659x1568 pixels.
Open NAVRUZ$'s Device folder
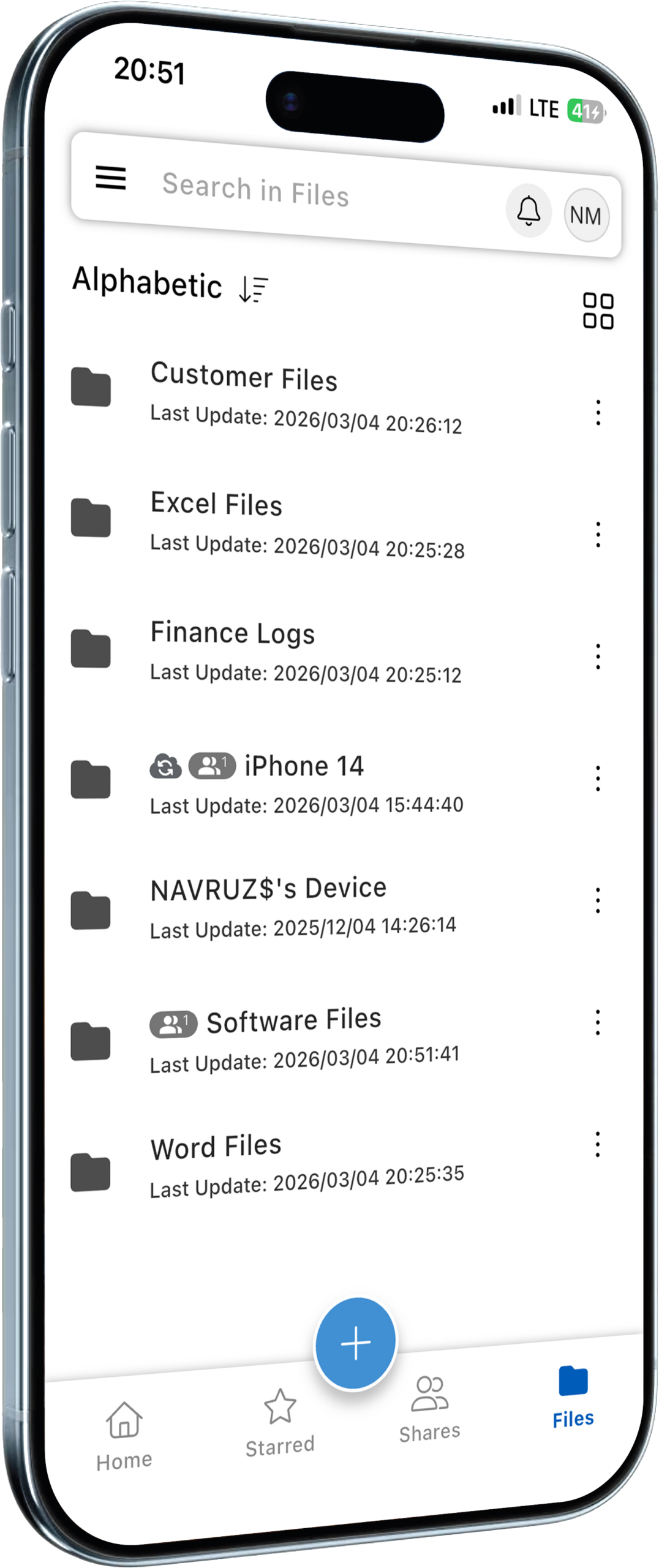click(x=268, y=889)
